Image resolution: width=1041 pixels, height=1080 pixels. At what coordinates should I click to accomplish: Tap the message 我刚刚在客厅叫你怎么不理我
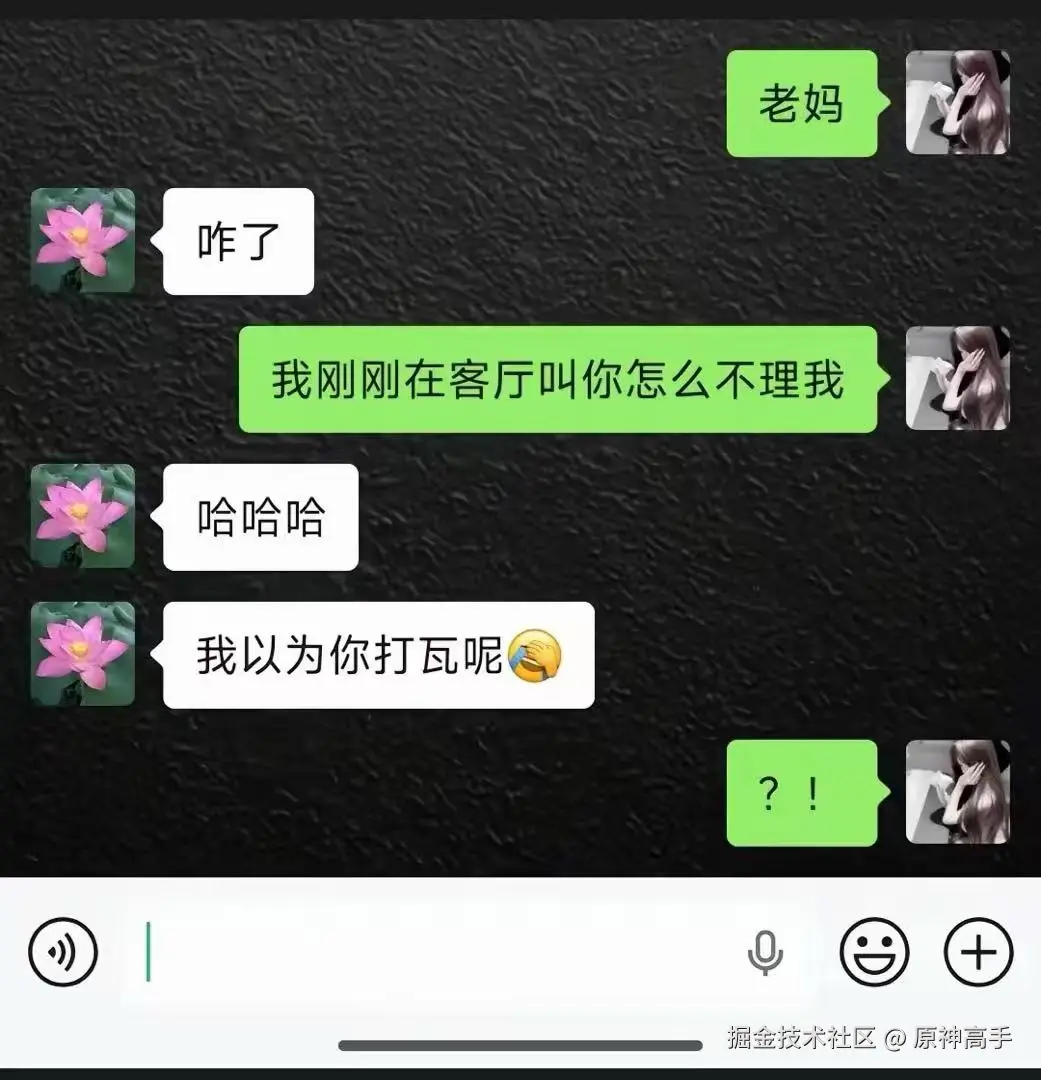pos(557,380)
